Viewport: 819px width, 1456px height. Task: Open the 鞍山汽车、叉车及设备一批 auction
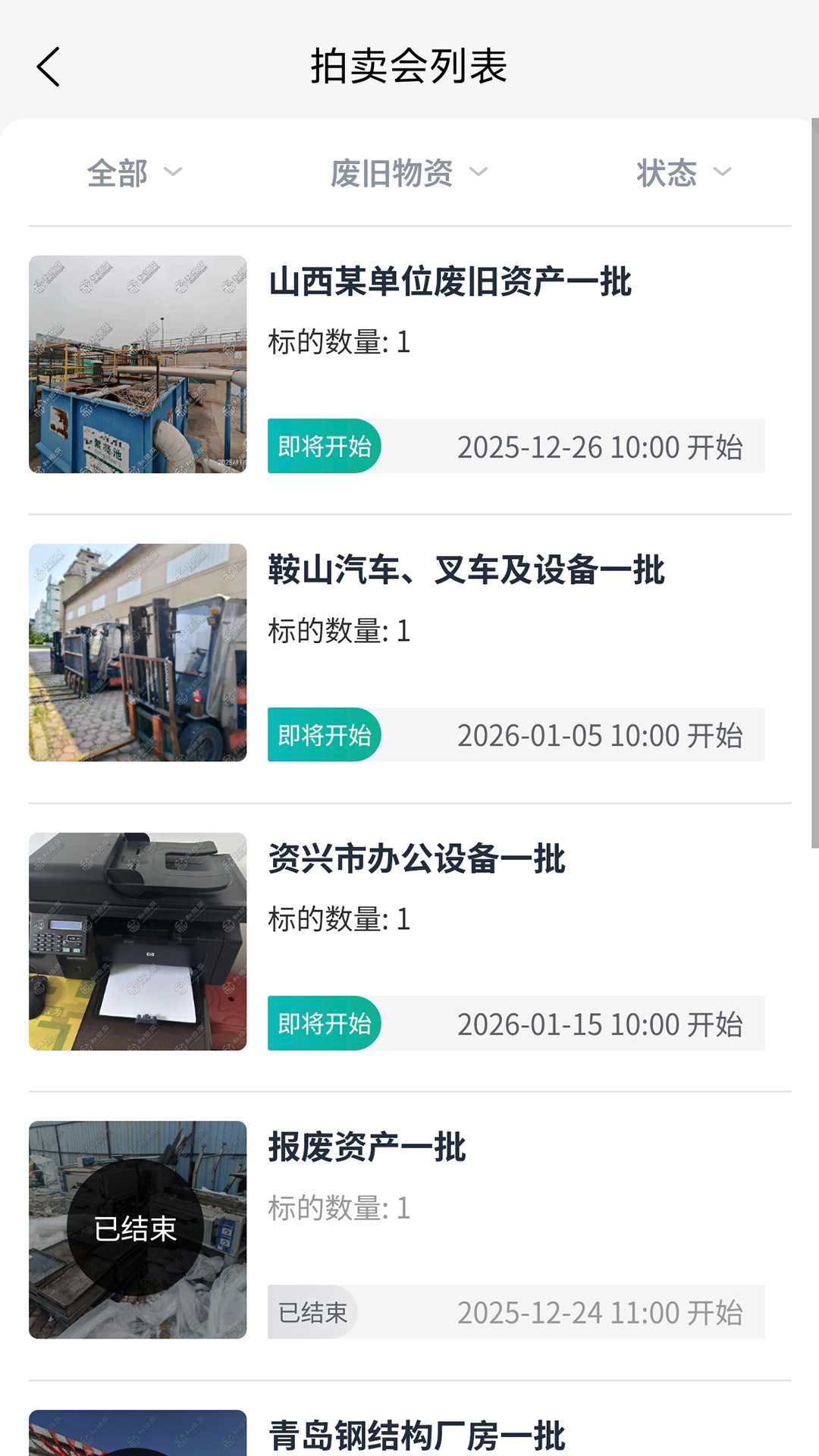click(x=466, y=573)
